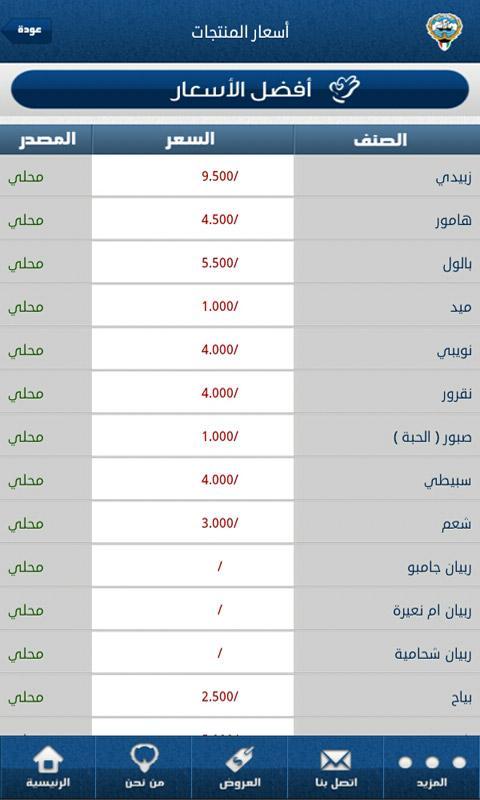The height and width of the screenshot is (800, 480).
Task: Tap the عودة back button
Action: pos(27,30)
